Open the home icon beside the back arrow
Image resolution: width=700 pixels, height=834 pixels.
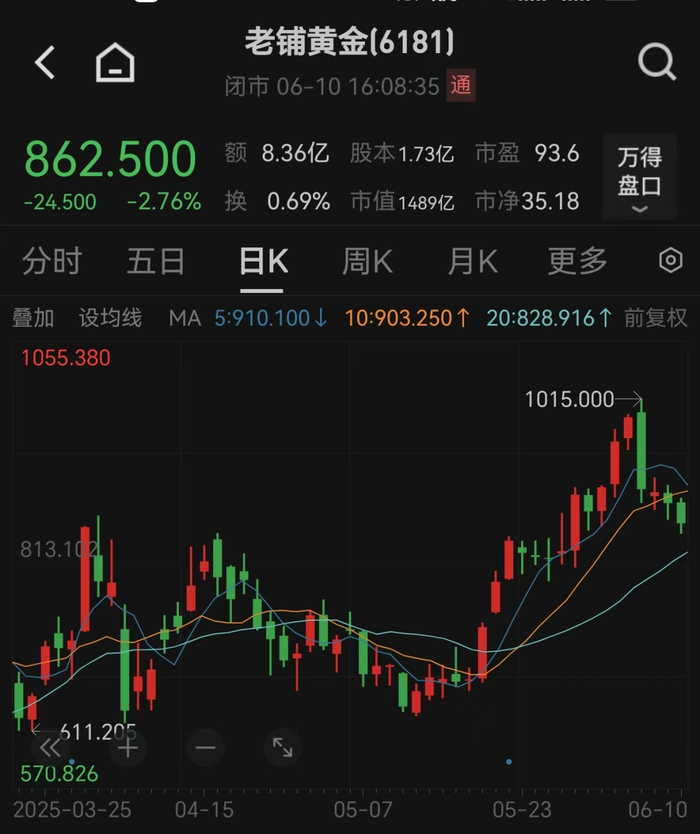click(x=115, y=64)
